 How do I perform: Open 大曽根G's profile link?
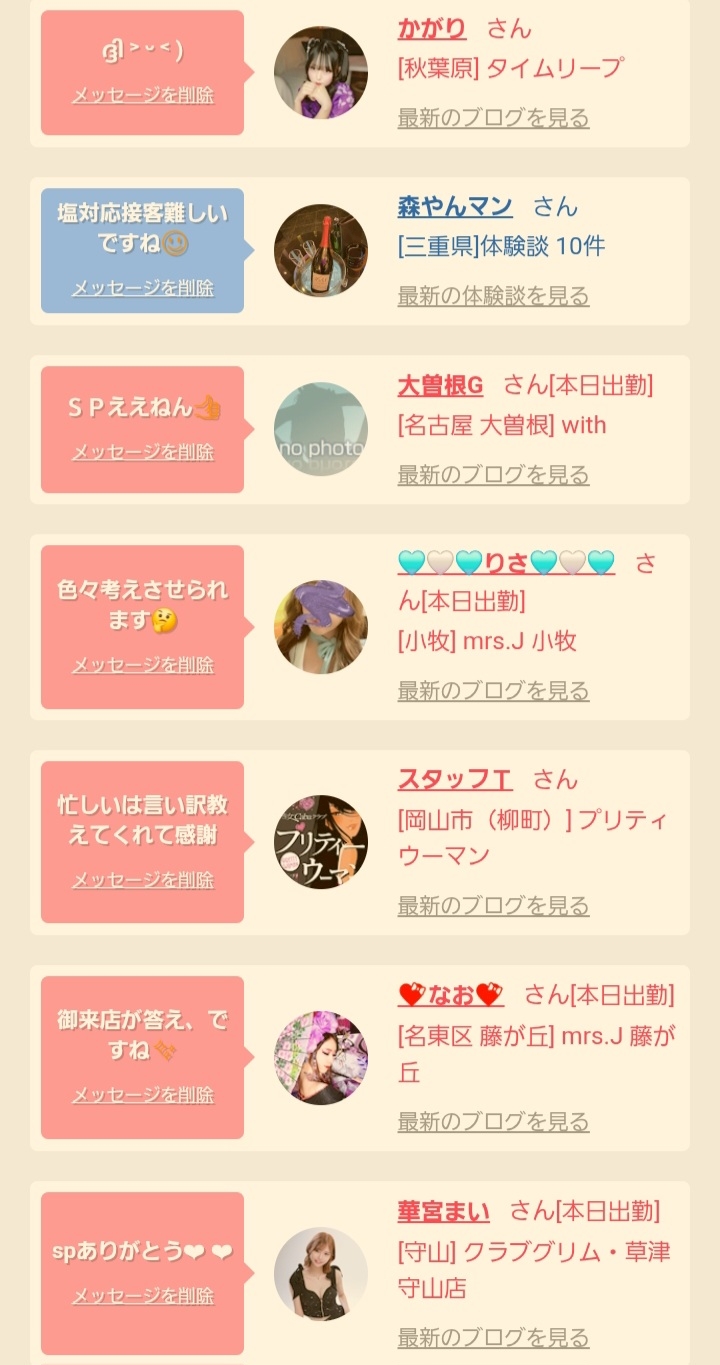click(x=440, y=385)
